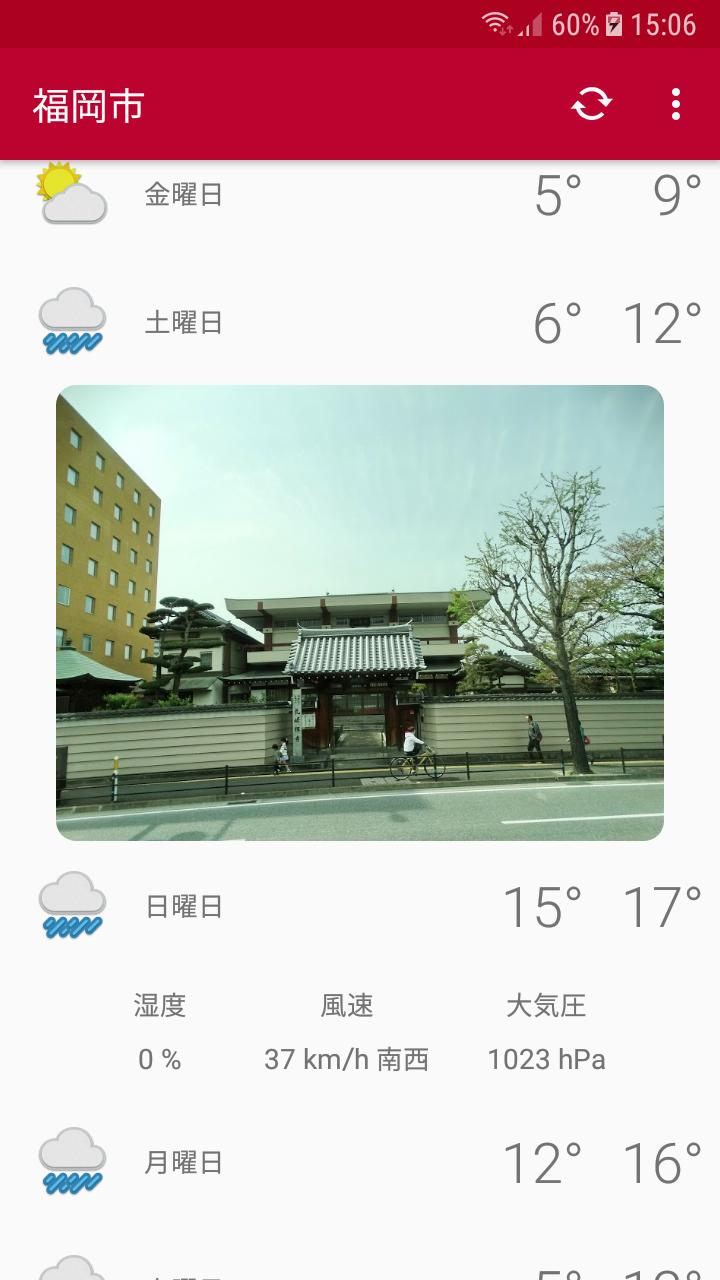Tap the 1023 hPa pressure reading
Screen dimensions: 720x1280
click(x=546, y=1058)
